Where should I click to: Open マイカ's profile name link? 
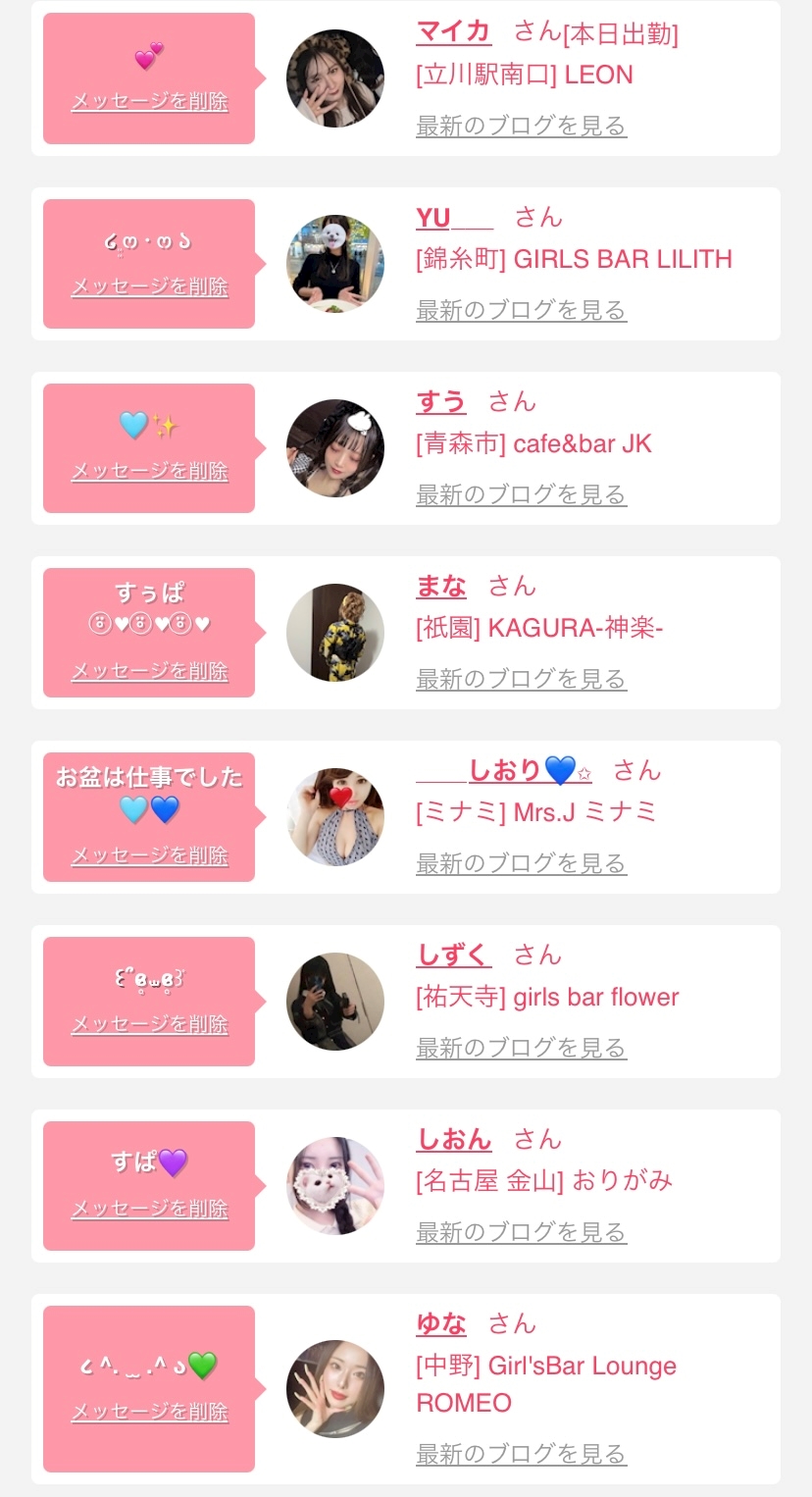pos(453,31)
